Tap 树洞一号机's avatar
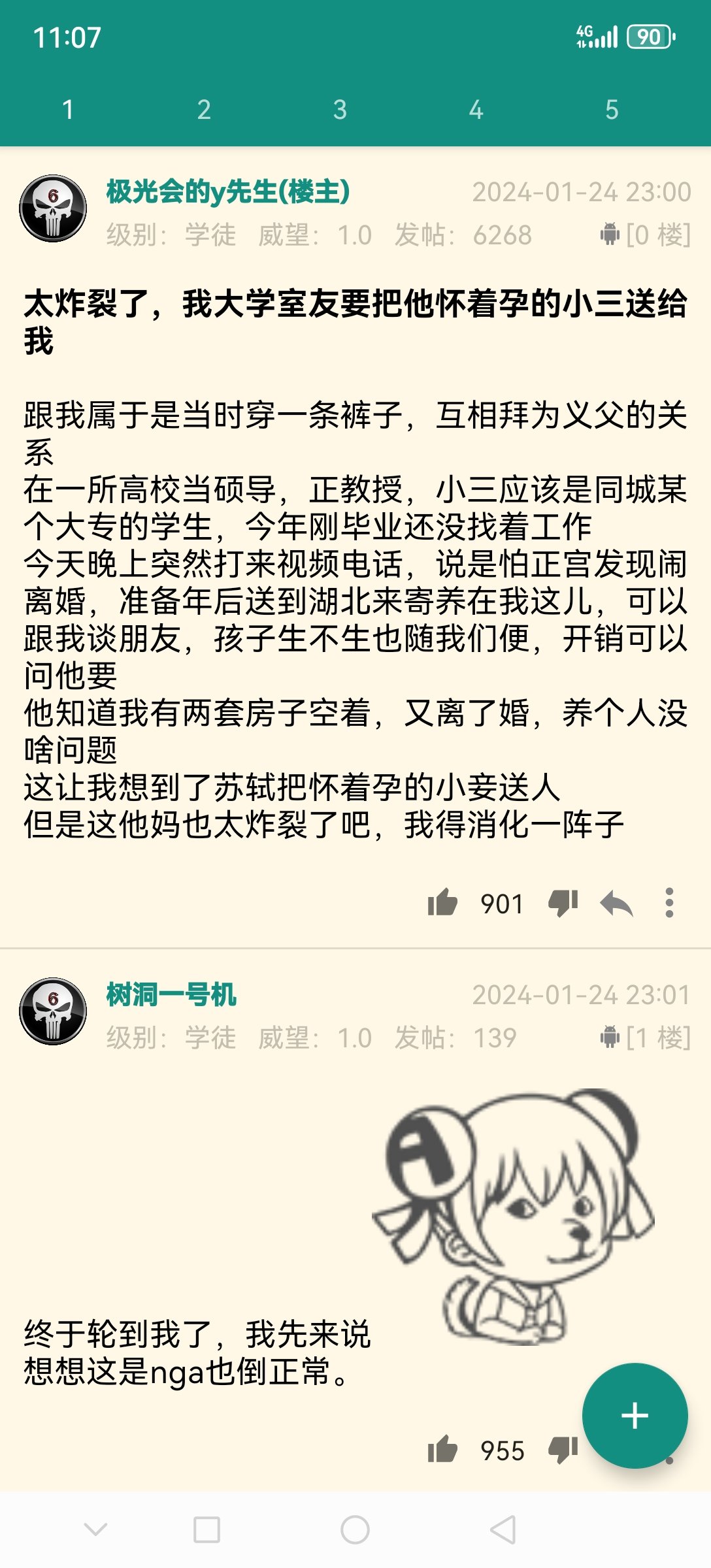Image resolution: width=711 pixels, height=1568 pixels. click(x=53, y=1011)
